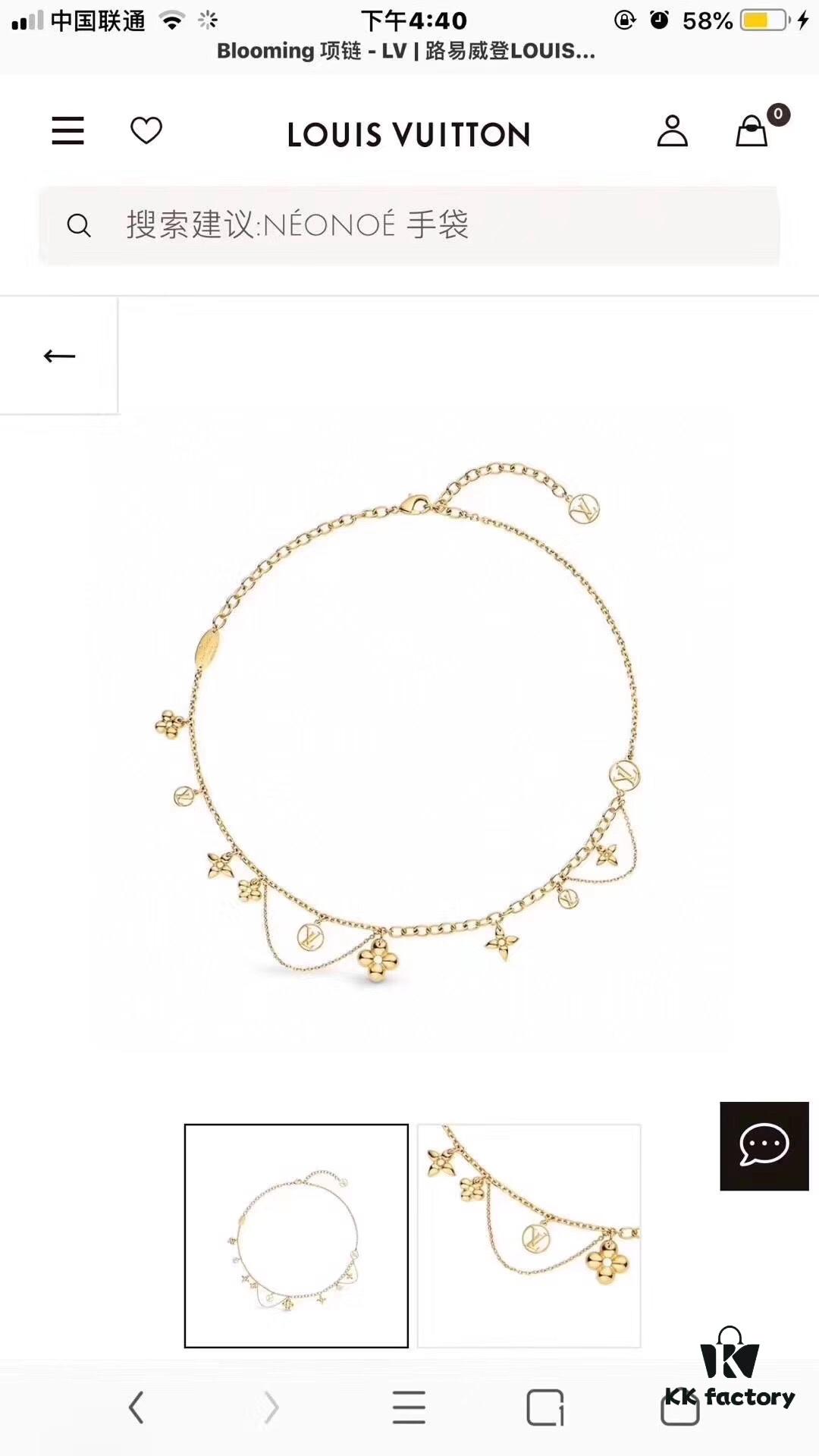Open the account profile icon
This screenshot has height=1456, width=819.
click(673, 130)
